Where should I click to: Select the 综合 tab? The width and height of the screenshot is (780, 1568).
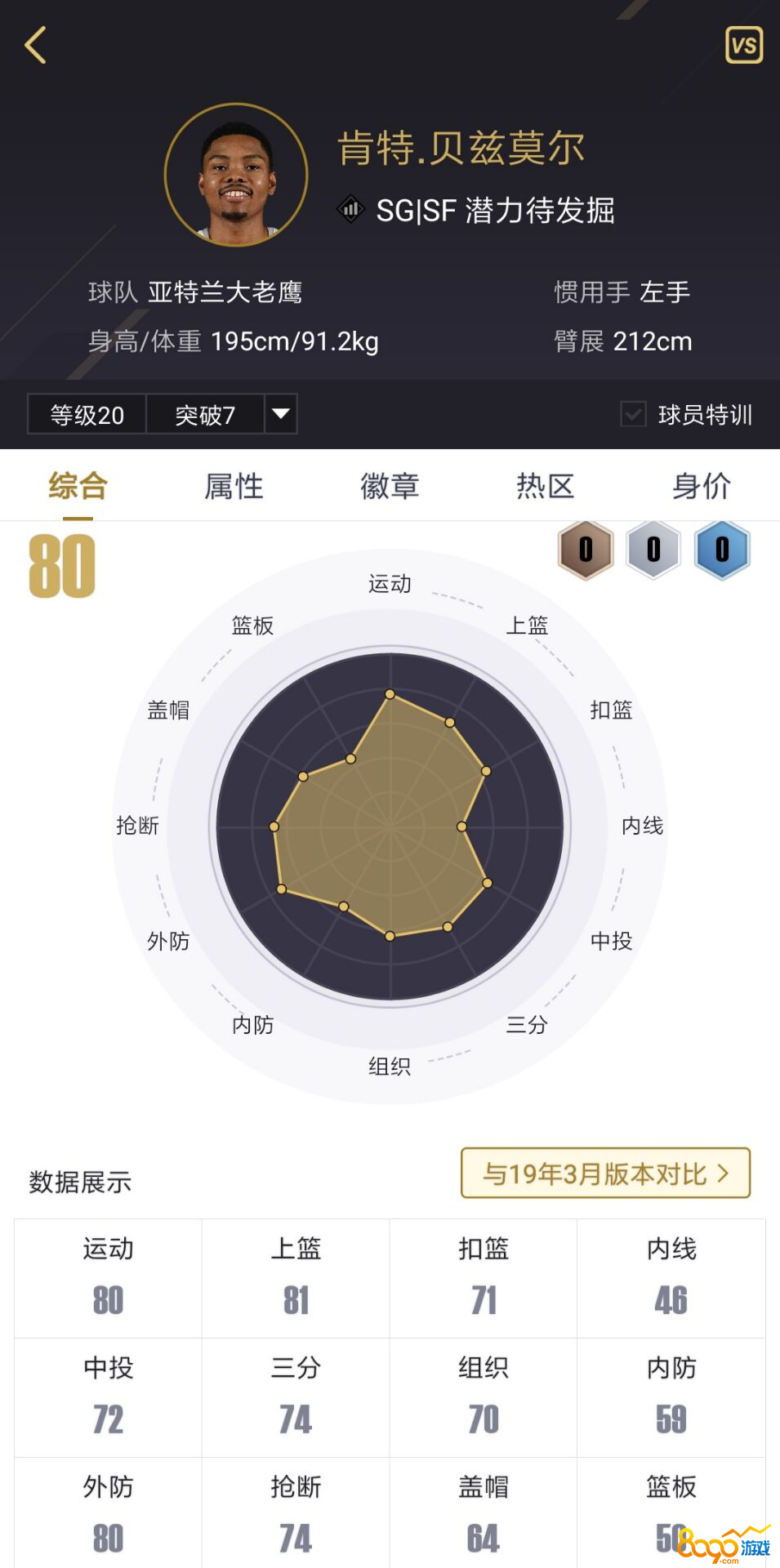coord(78,486)
